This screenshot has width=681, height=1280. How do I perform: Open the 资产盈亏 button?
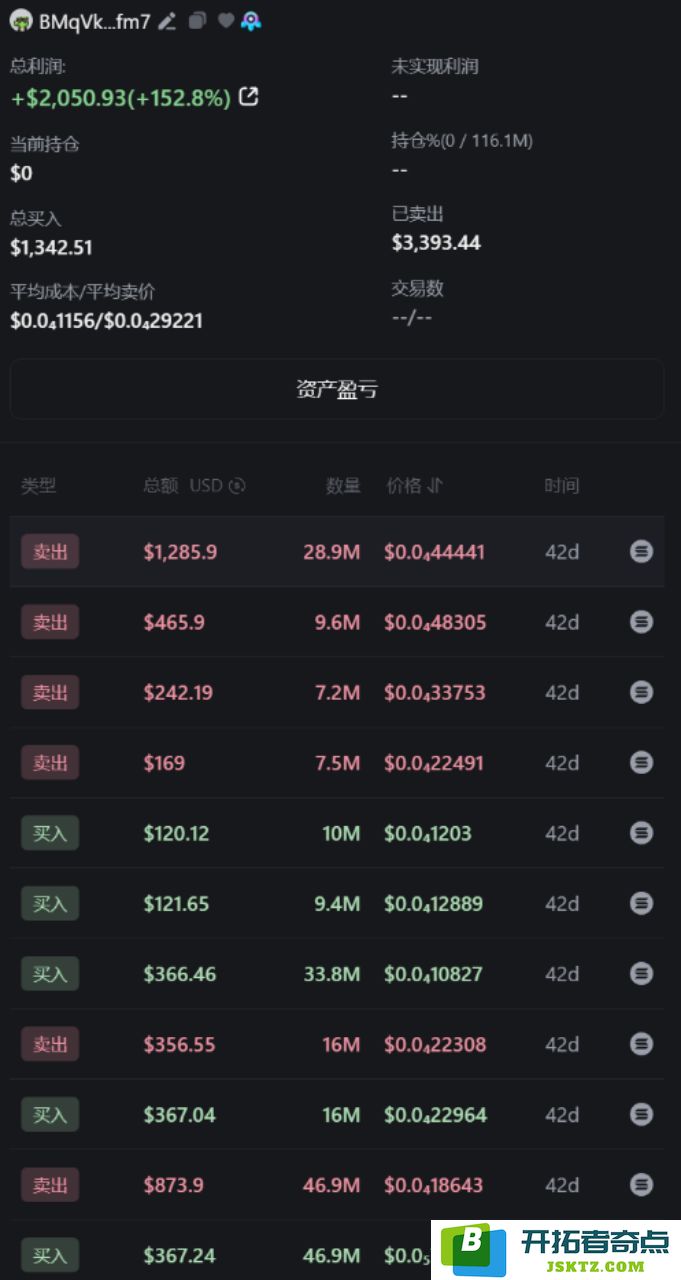(337, 389)
